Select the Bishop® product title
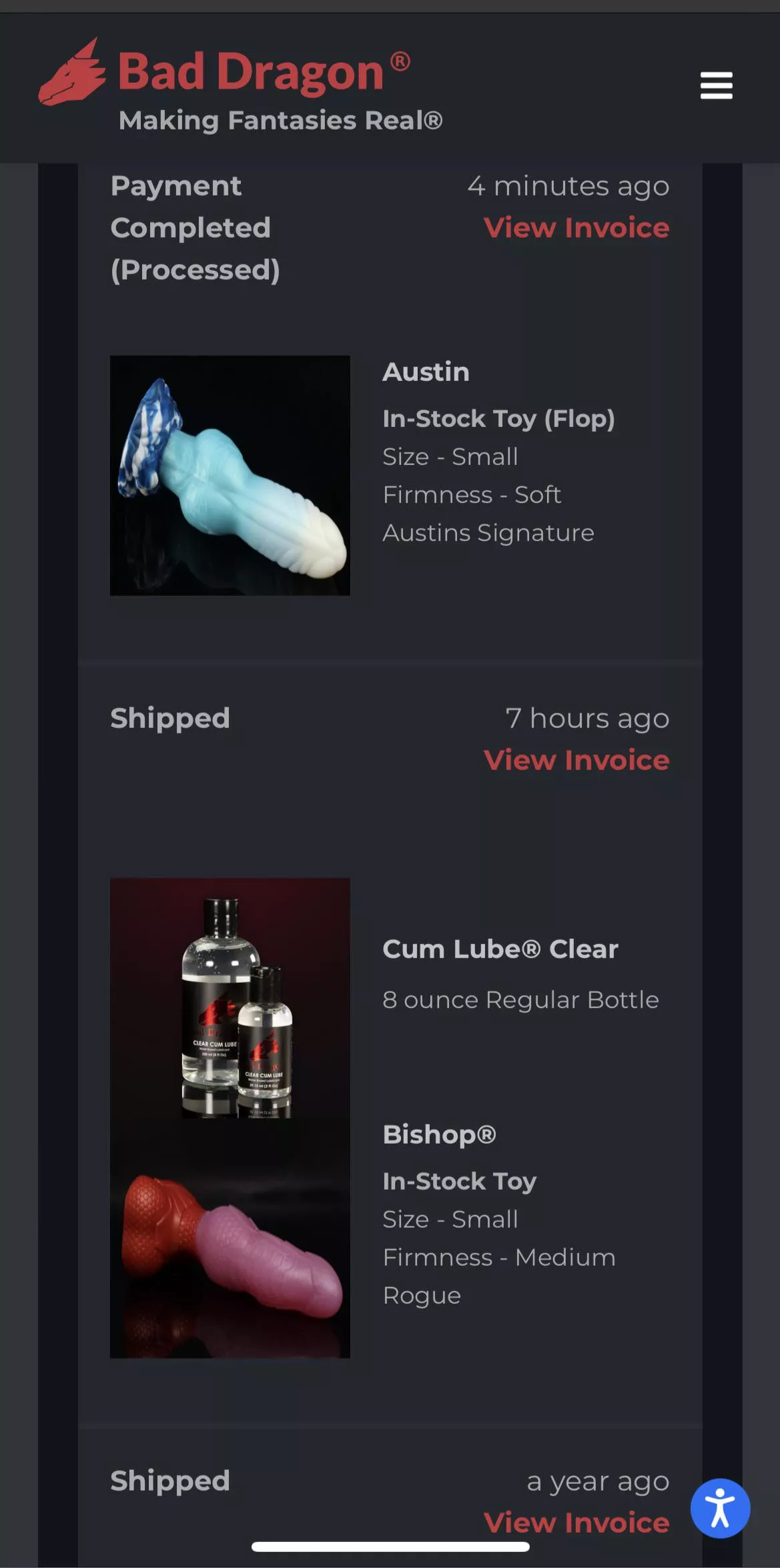 point(440,1134)
